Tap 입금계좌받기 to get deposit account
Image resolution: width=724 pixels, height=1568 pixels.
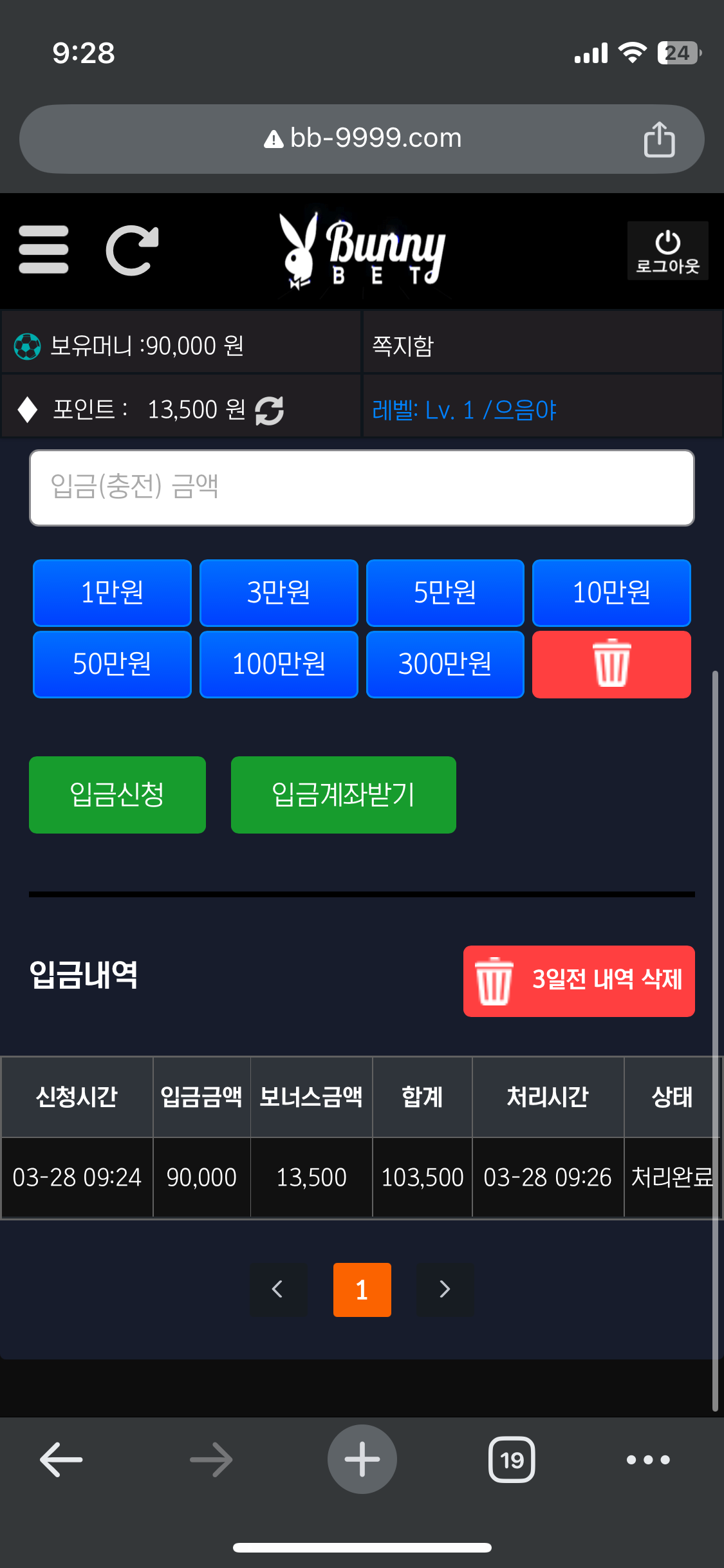(x=343, y=794)
